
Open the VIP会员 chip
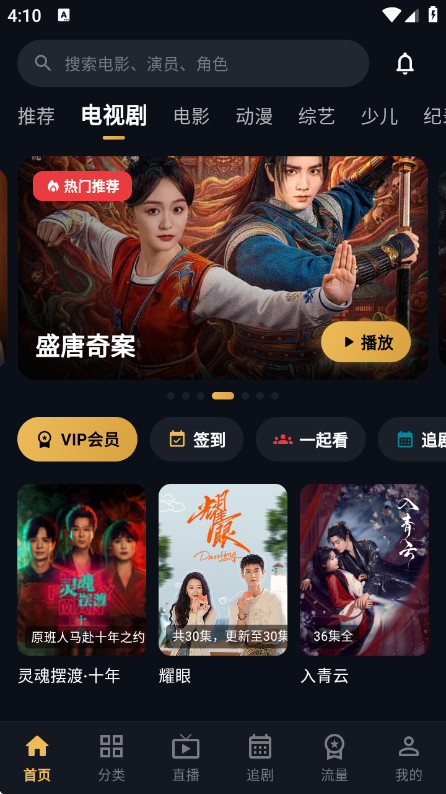coord(77,439)
